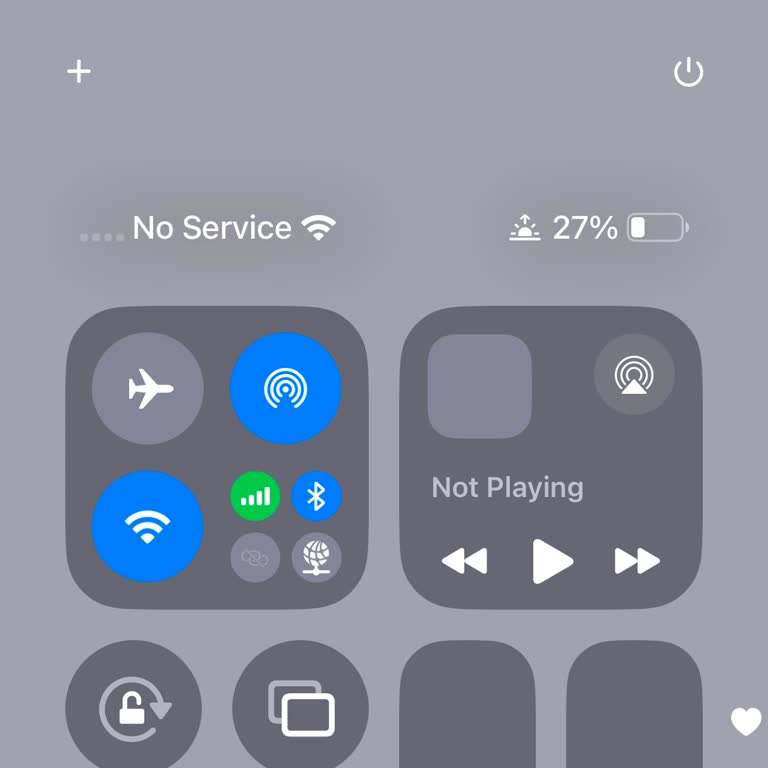Toggle Cellular Data off
The image size is (768, 768).
point(256,496)
